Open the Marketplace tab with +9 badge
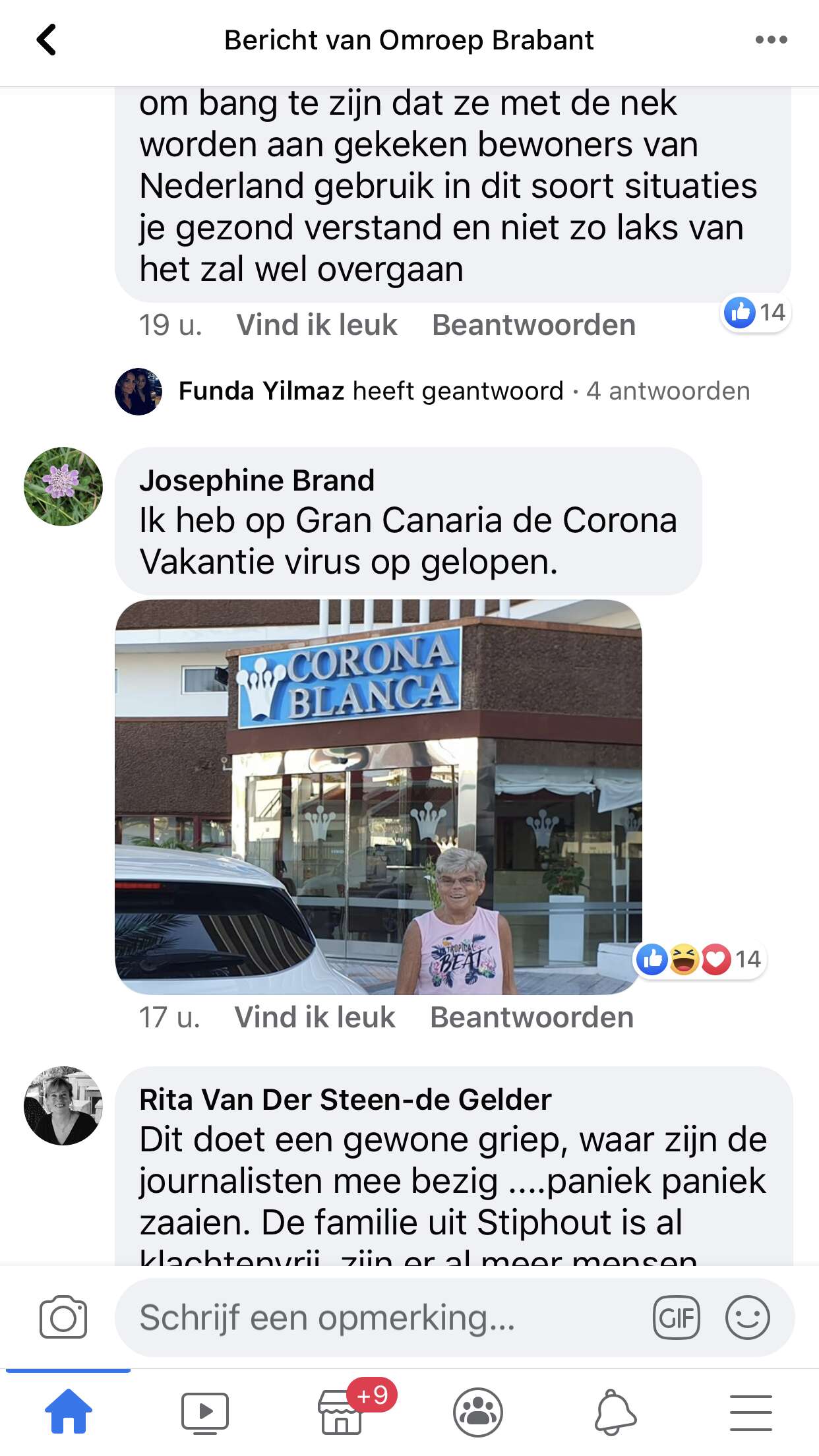Screen dimensions: 819x1456 click(x=342, y=1412)
